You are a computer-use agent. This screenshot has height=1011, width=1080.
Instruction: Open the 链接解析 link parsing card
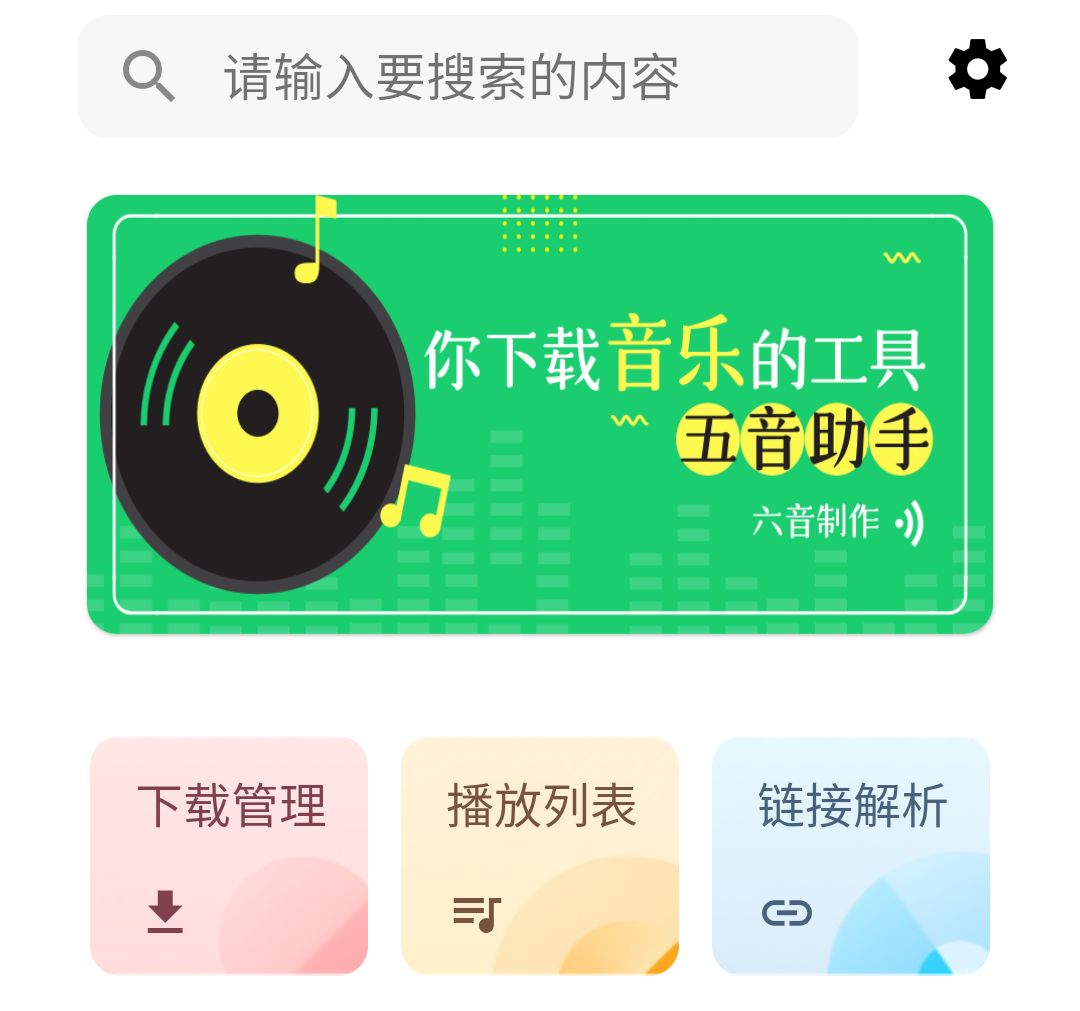click(x=851, y=855)
